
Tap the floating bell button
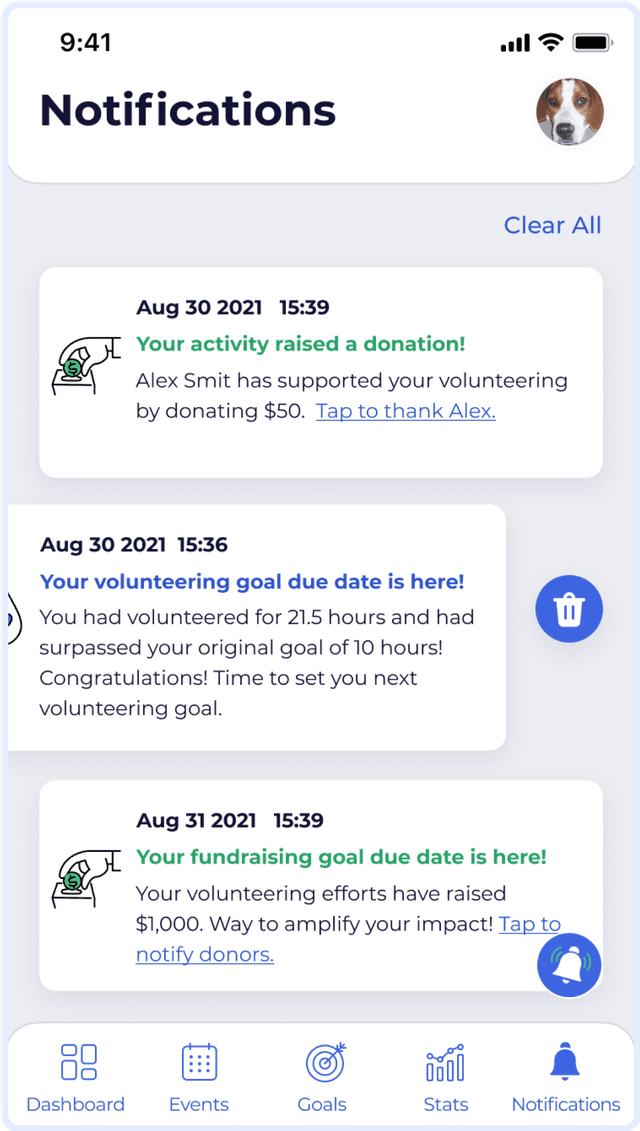click(x=569, y=964)
